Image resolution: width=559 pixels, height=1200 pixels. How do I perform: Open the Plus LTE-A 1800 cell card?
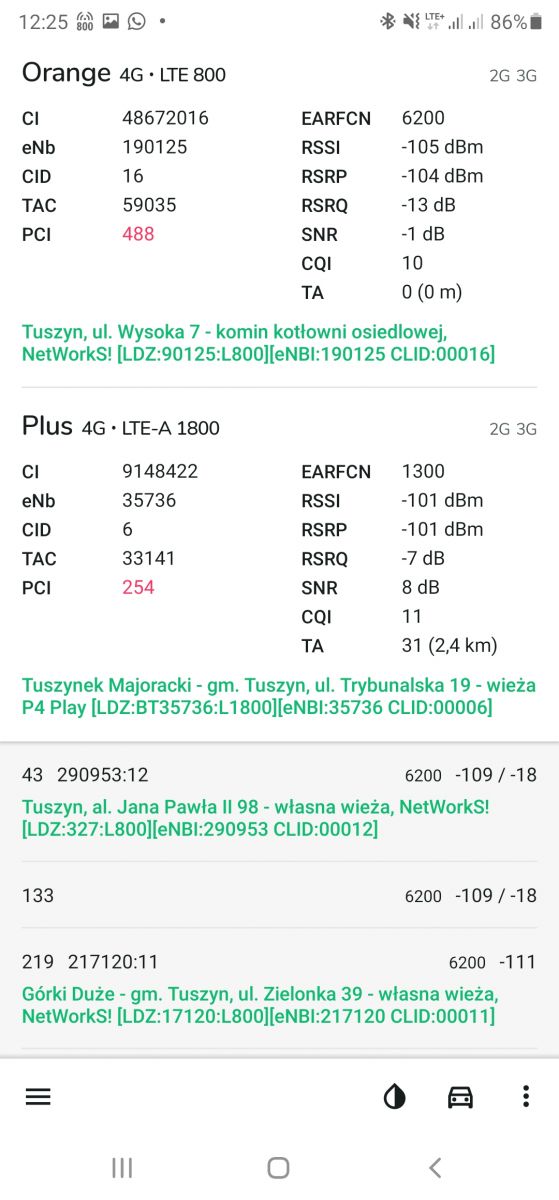point(279,565)
